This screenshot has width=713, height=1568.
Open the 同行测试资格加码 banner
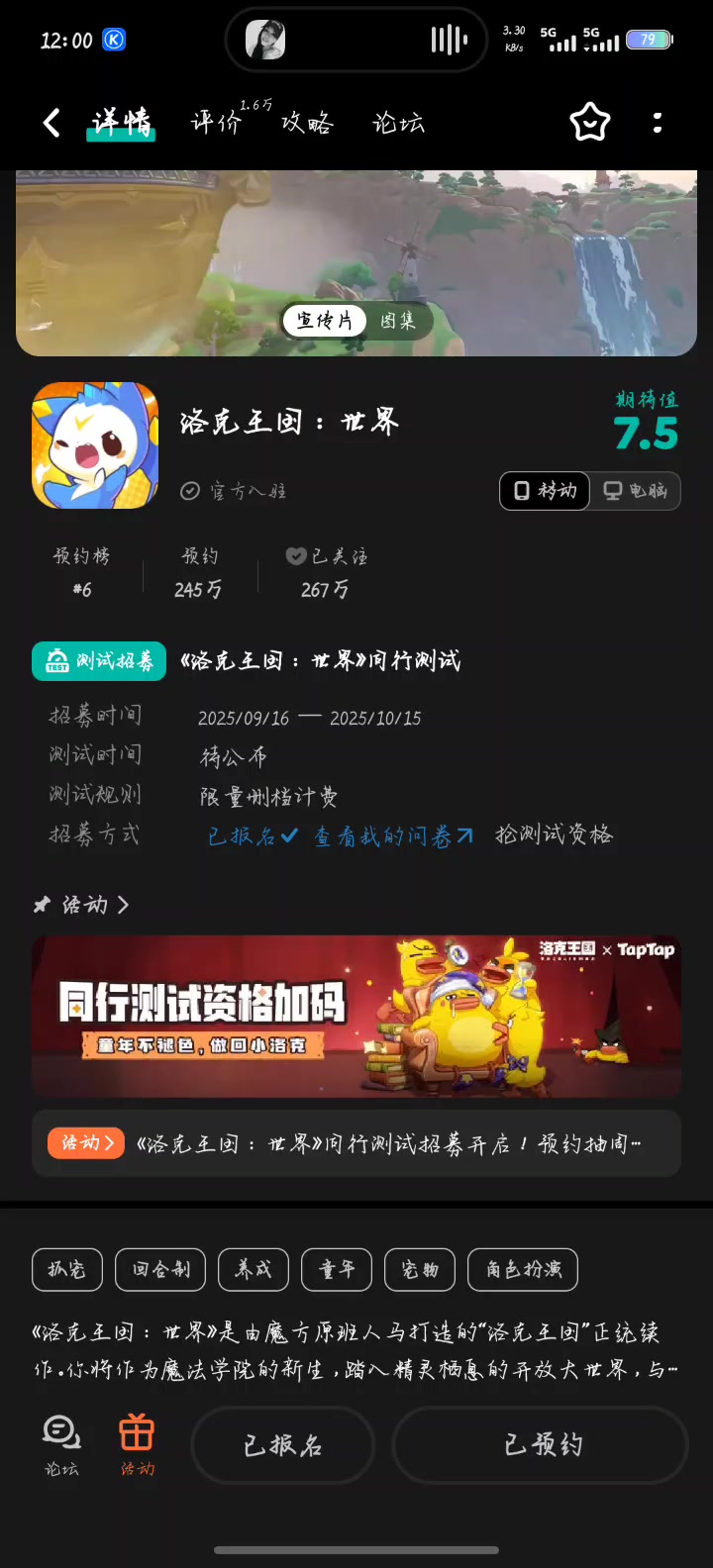356,1016
